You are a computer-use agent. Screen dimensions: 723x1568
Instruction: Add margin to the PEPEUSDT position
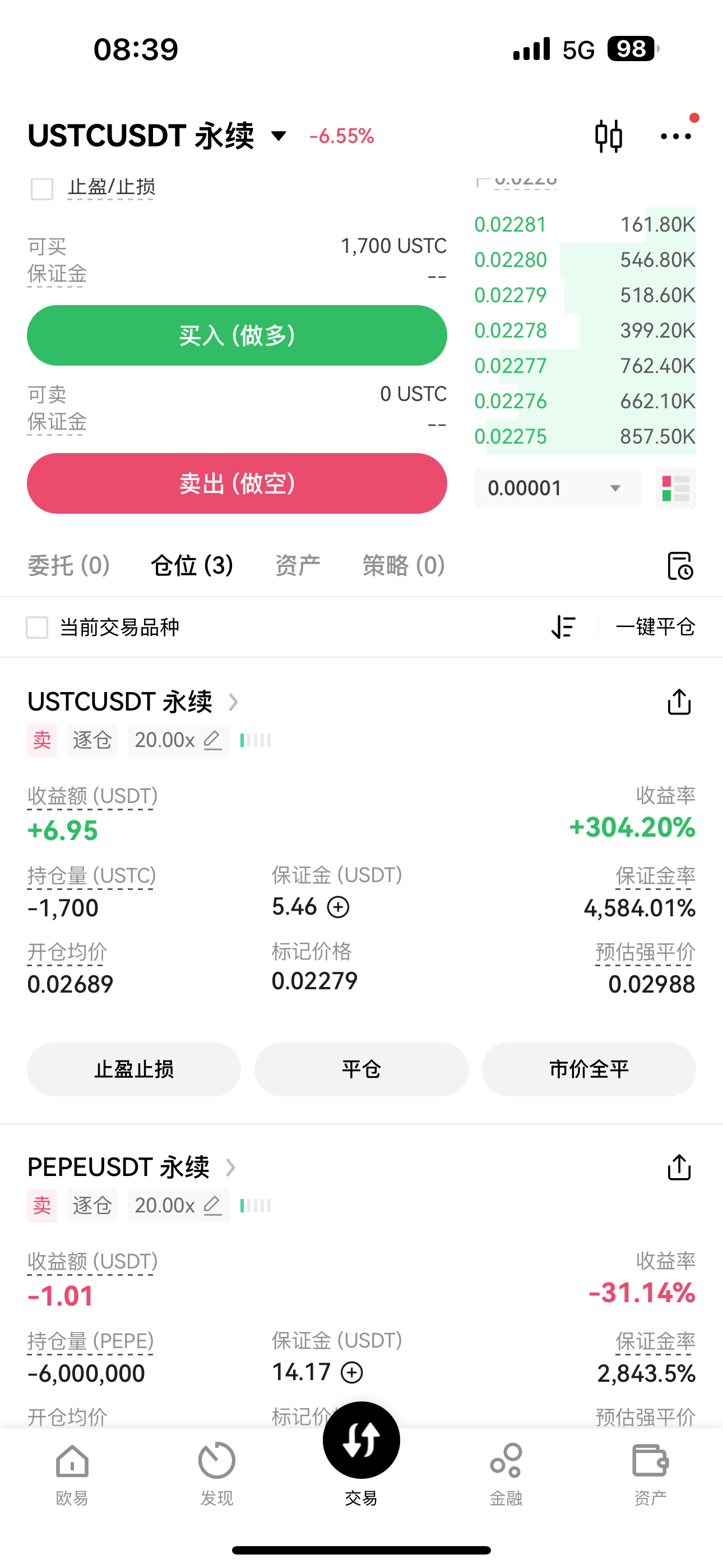click(x=352, y=1373)
